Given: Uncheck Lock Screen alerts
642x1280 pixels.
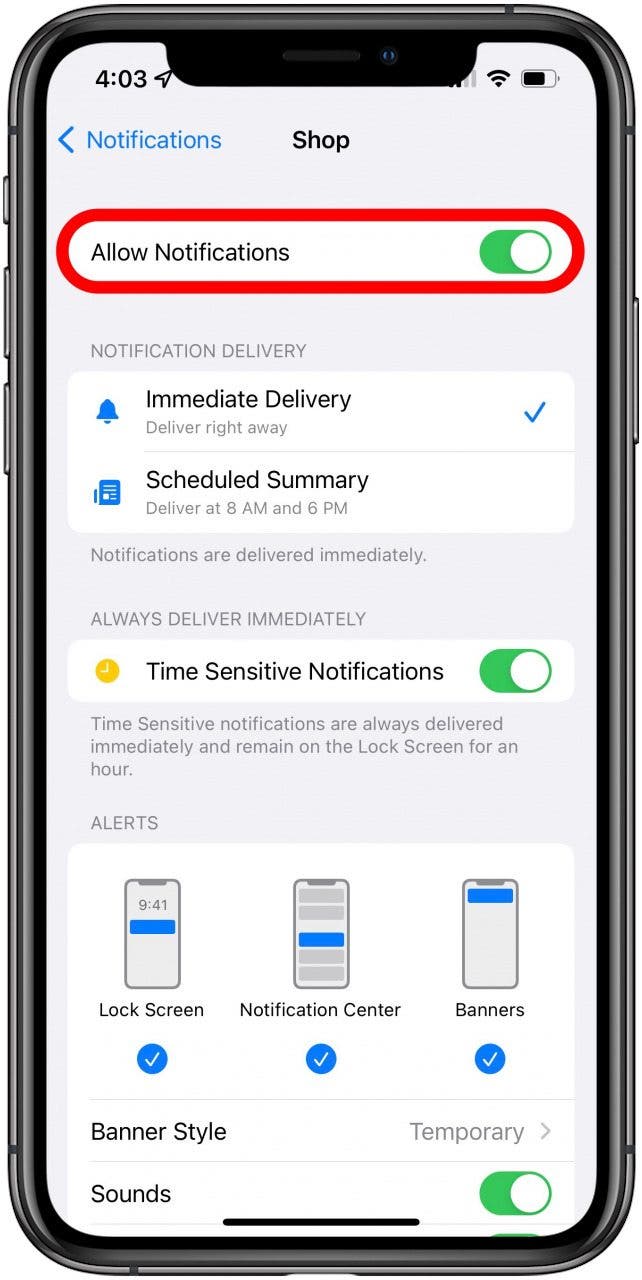Looking at the screenshot, I should pos(152,1059).
